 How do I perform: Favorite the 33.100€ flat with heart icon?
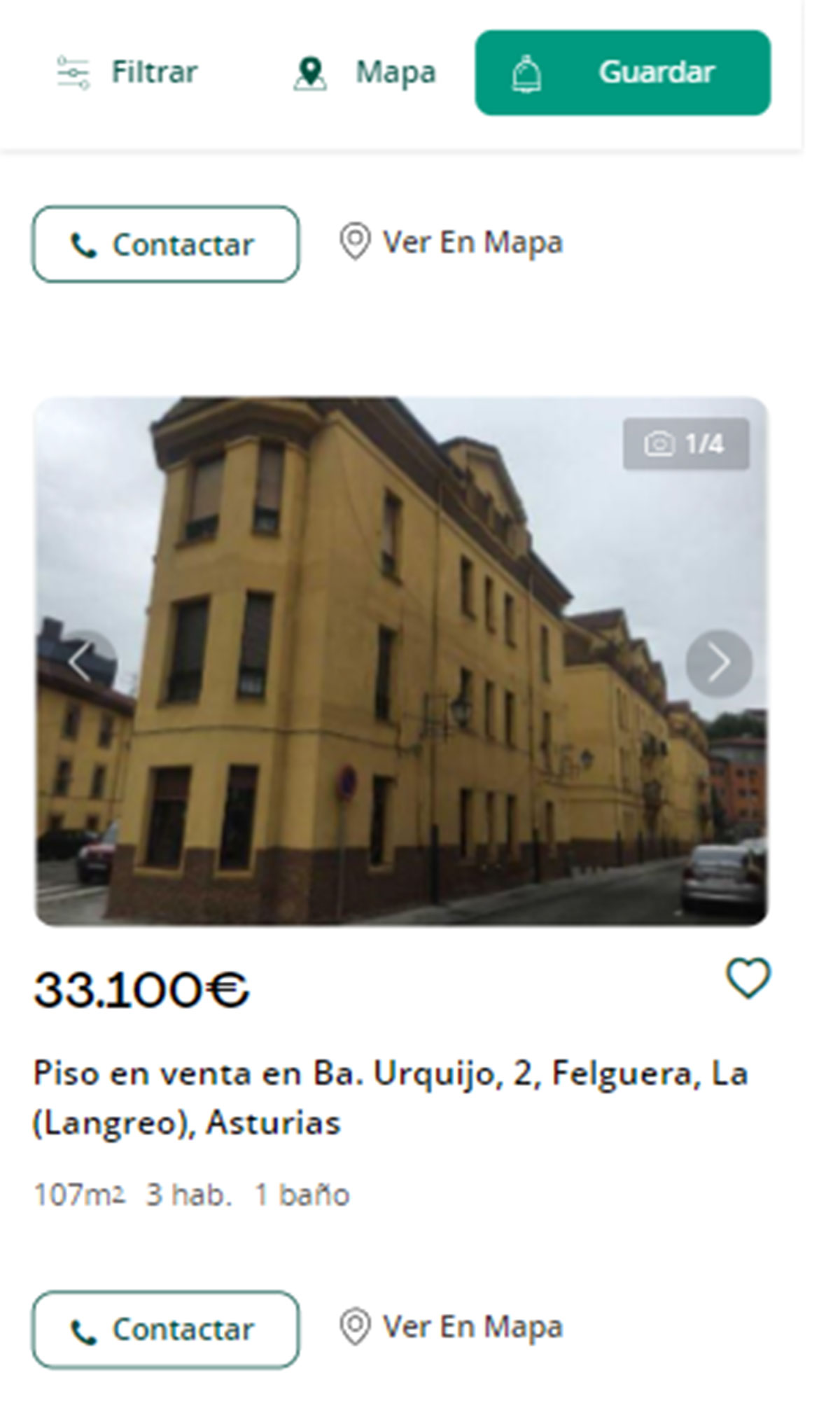point(748,978)
